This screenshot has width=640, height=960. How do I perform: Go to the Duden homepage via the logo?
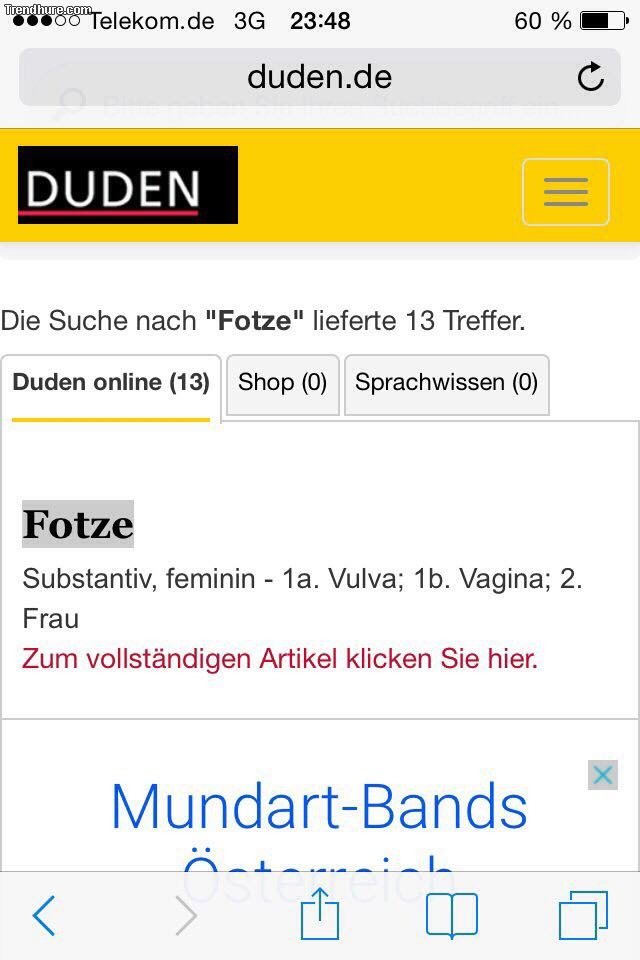[128, 186]
